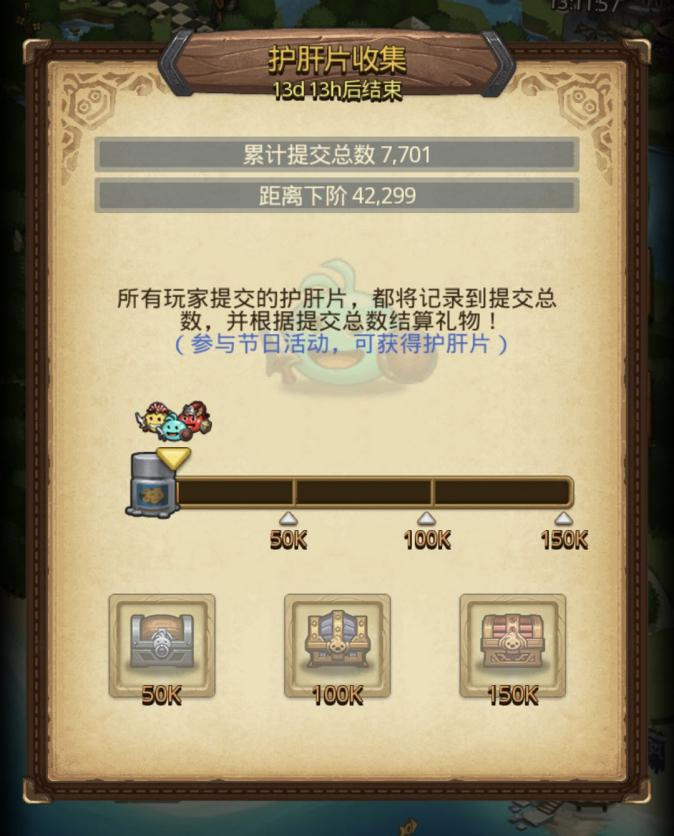Viewport: 674px width, 836px height.
Task: Open the 150K reward chest
Action: pos(512,642)
